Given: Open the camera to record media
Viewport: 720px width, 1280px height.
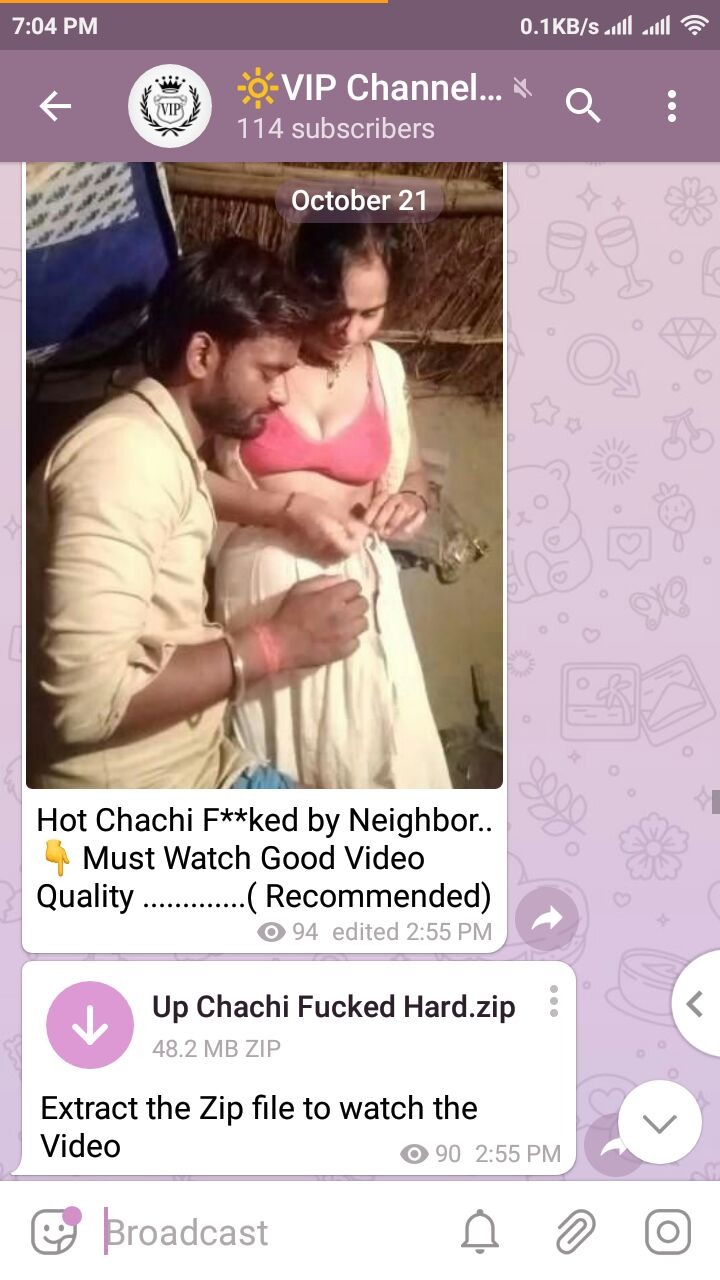Looking at the screenshot, I should (x=667, y=1231).
